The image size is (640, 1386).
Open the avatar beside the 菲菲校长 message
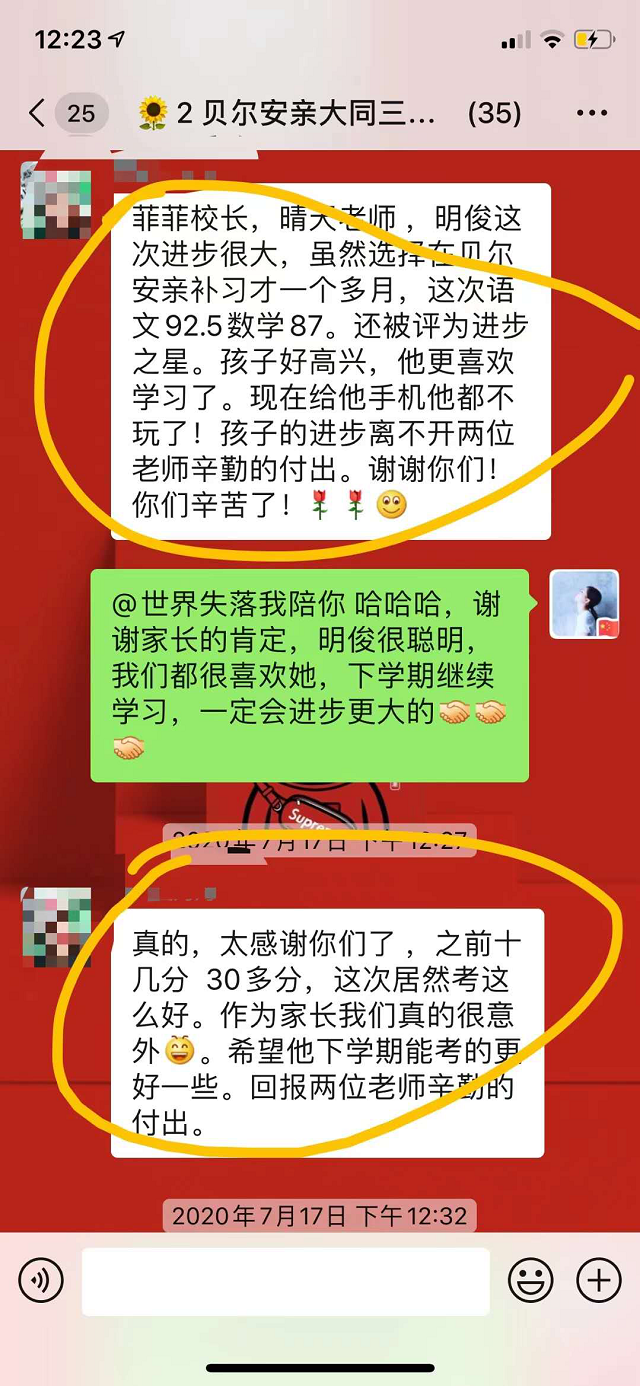[x=56, y=204]
